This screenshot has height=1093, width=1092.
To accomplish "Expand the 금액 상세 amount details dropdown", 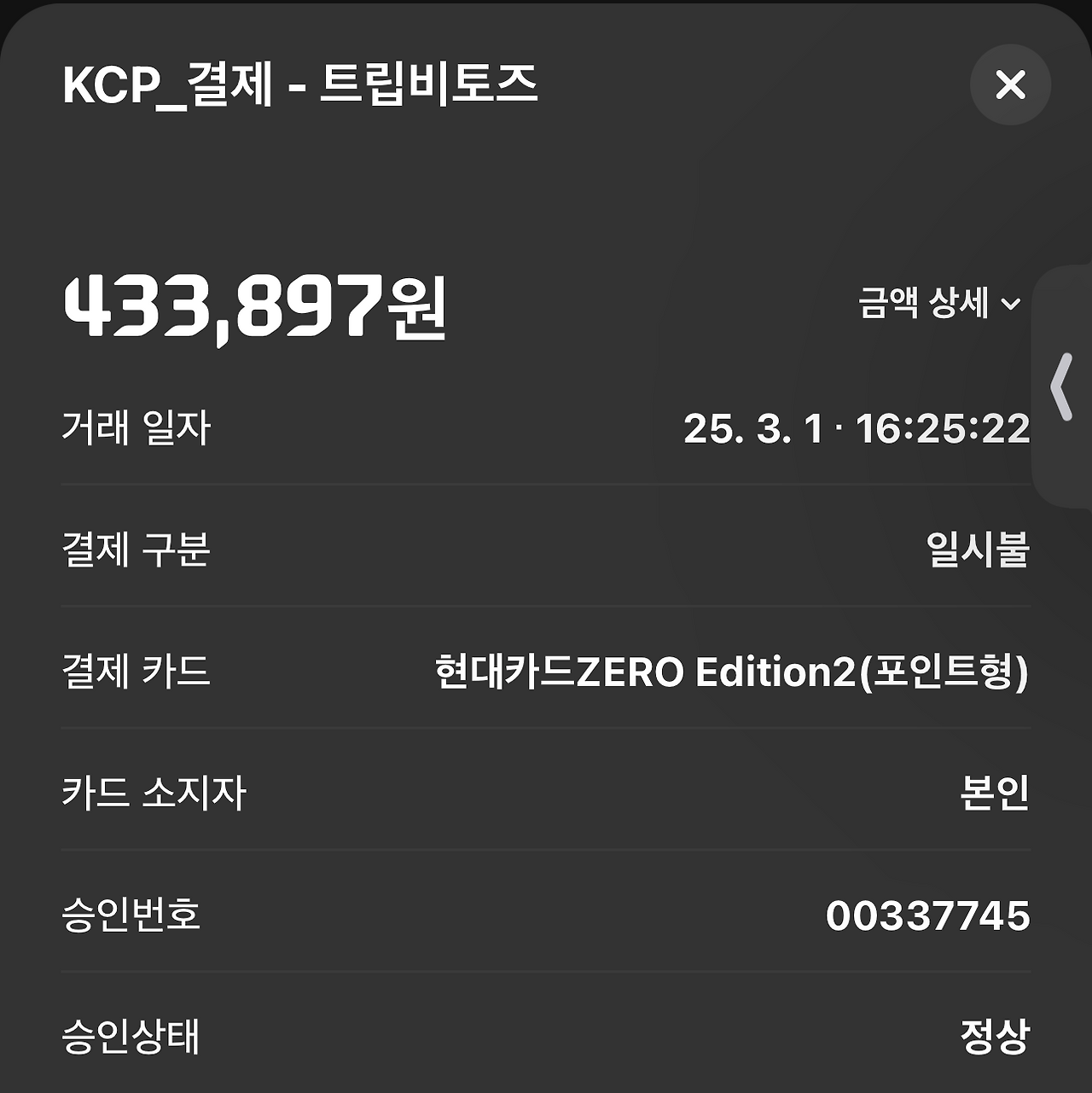I will coord(934,302).
